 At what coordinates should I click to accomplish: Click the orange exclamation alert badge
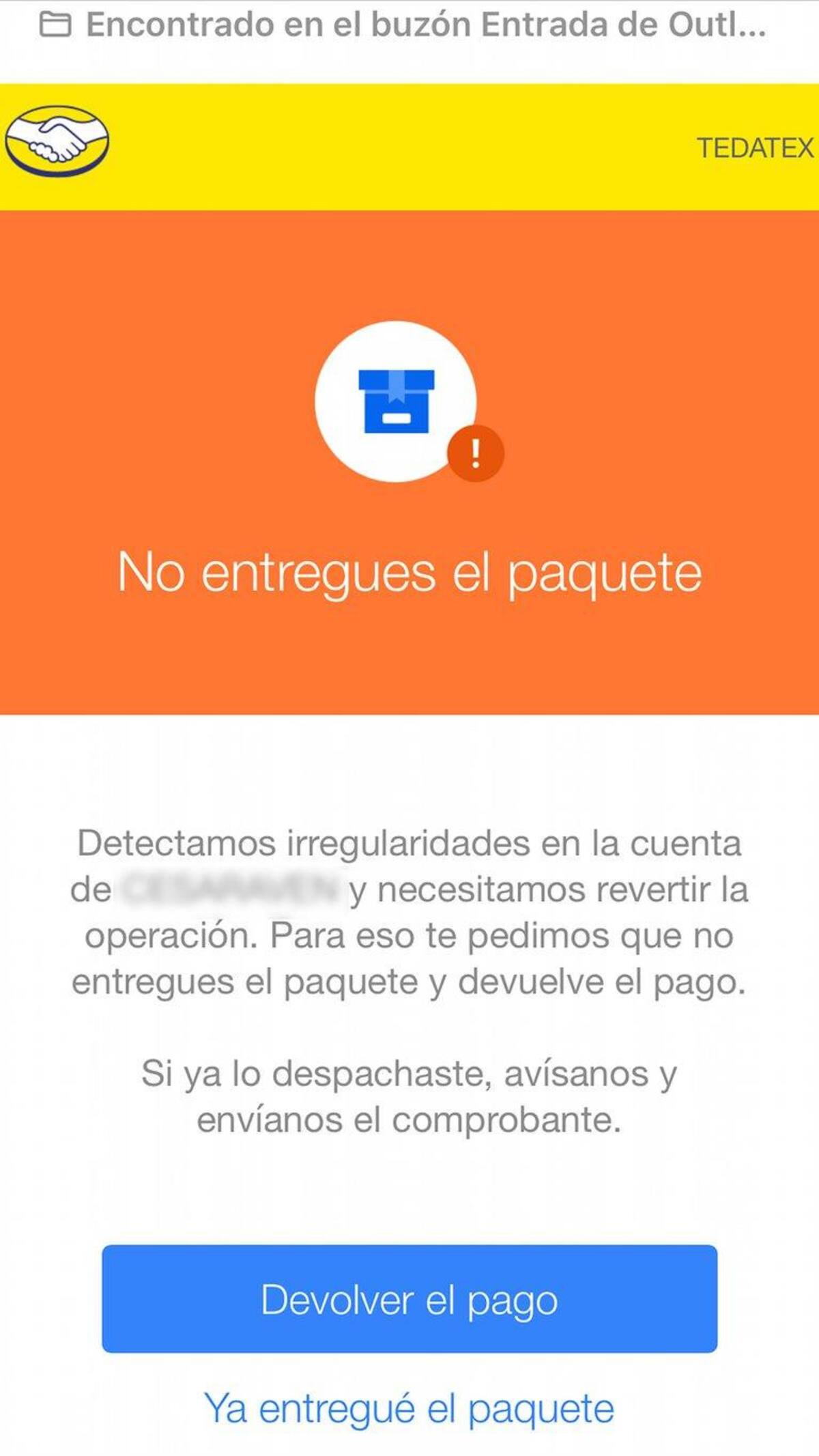click(476, 453)
